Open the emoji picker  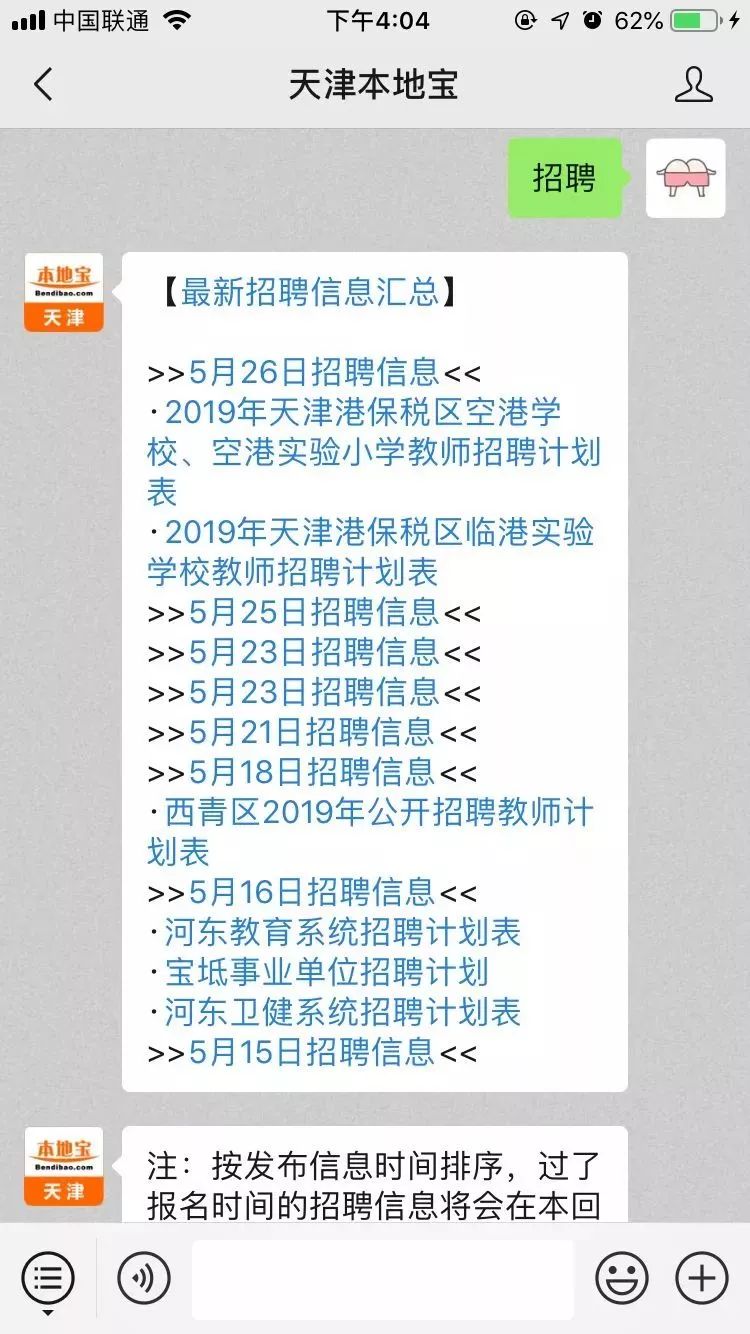622,1278
